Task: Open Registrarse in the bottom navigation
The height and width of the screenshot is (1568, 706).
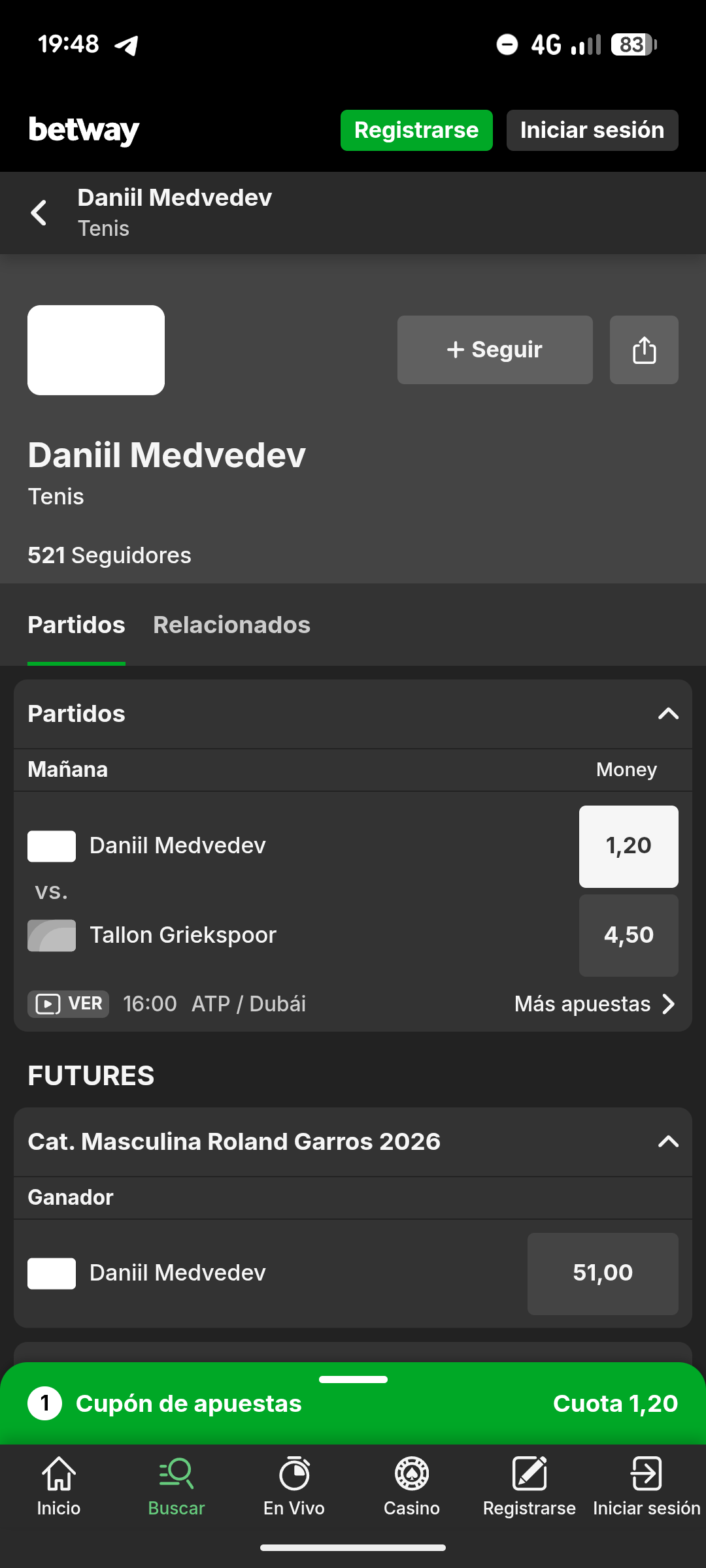Action: (x=529, y=1486)
